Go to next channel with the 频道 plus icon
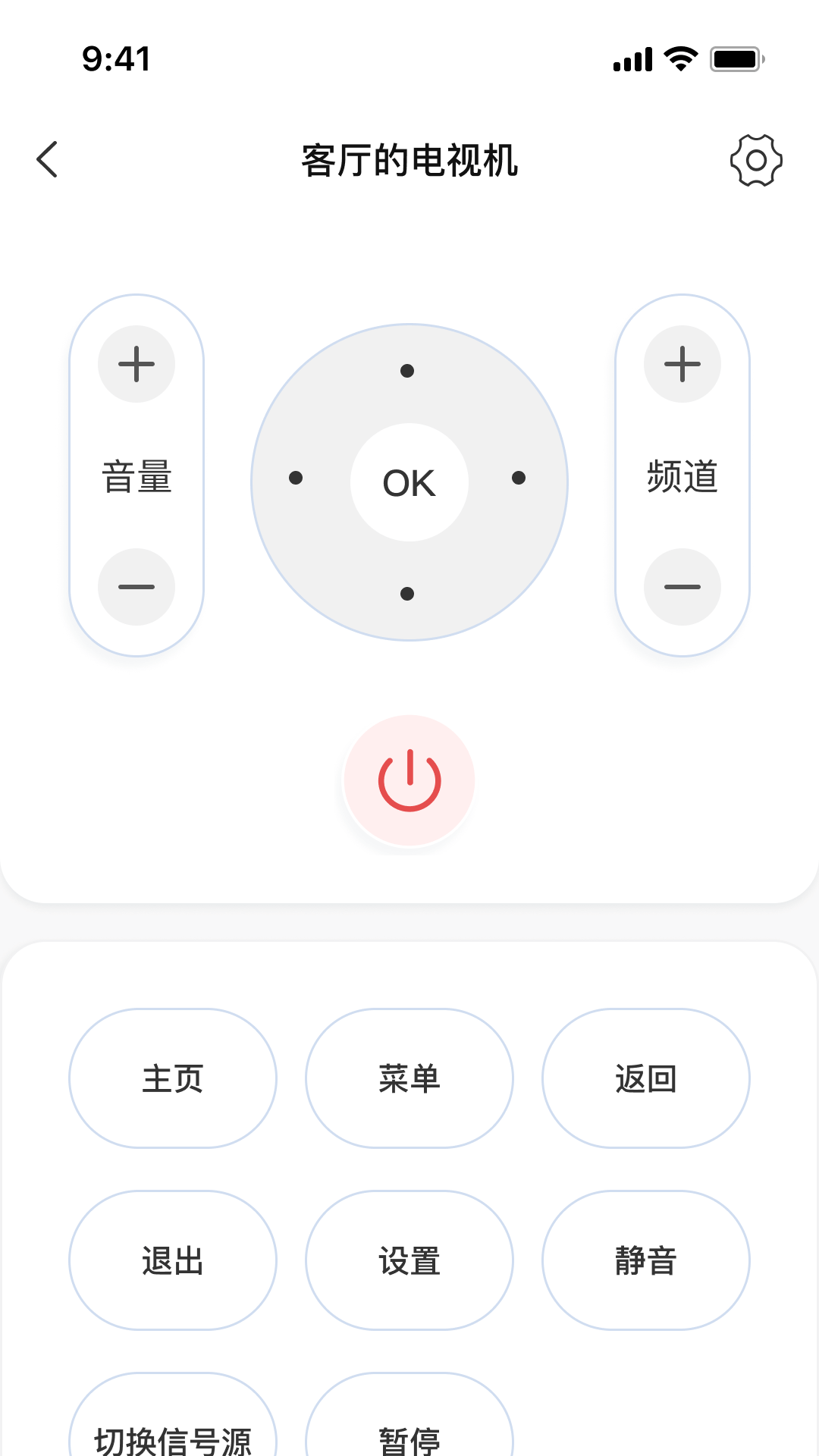819x1456 pixels. point(682,364)
